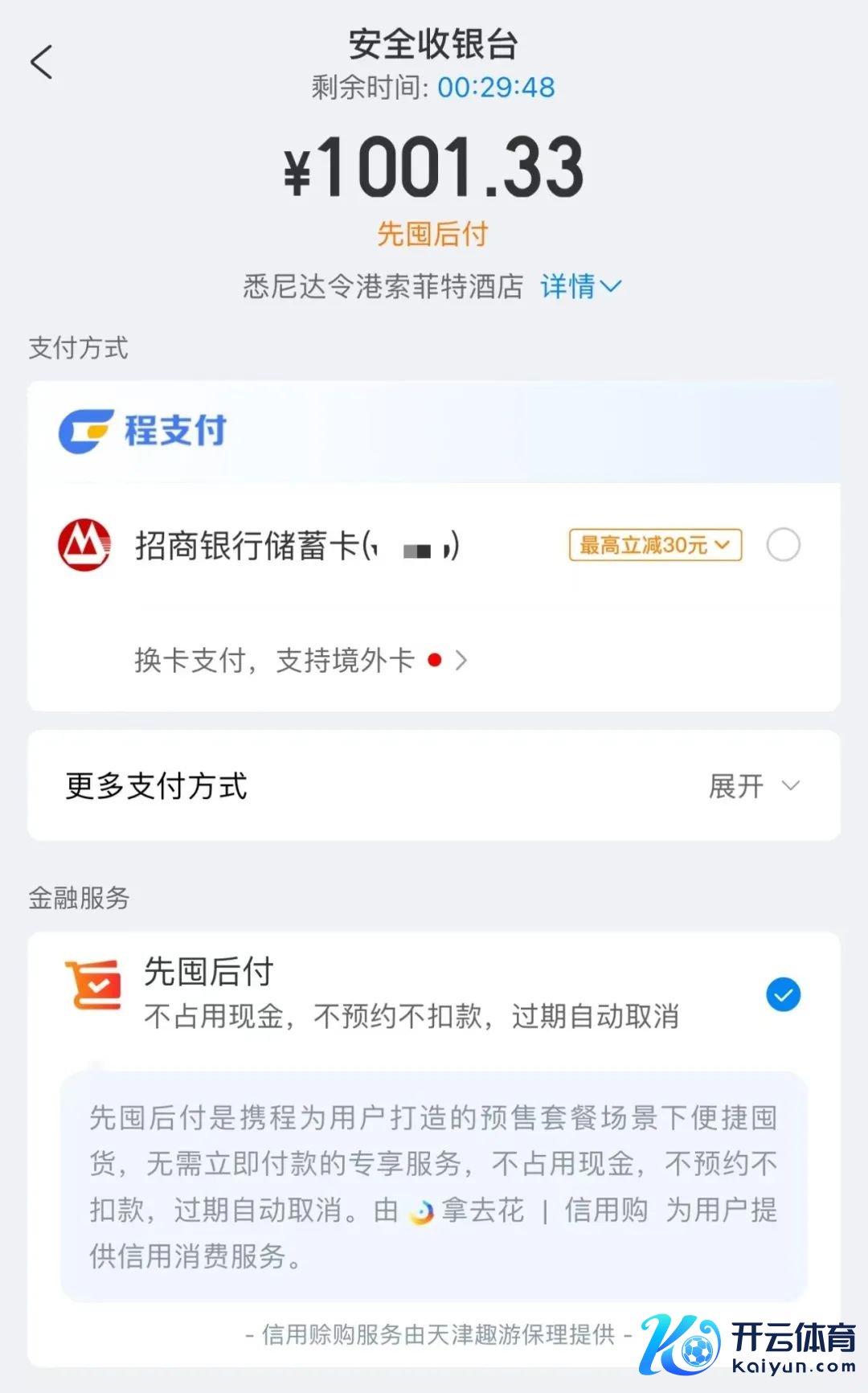Screen dimensions: 868x1393
Task: Open 换卡支付，支持境外卡
Action: pos(301,660)
